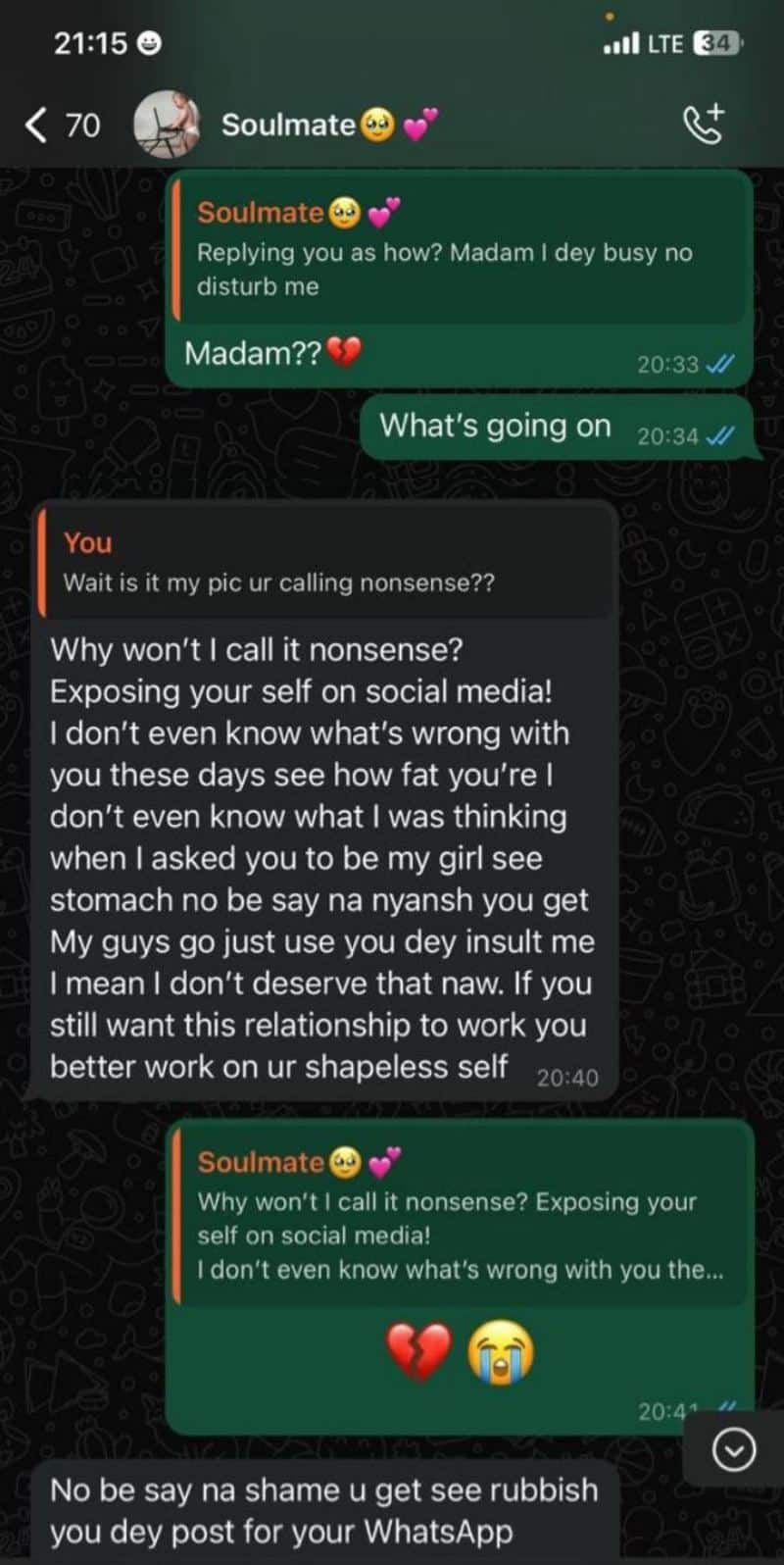Jump to the latest message with the down arrow
The height and width of the screenshot is (1565, 784).
[734, 1449]
